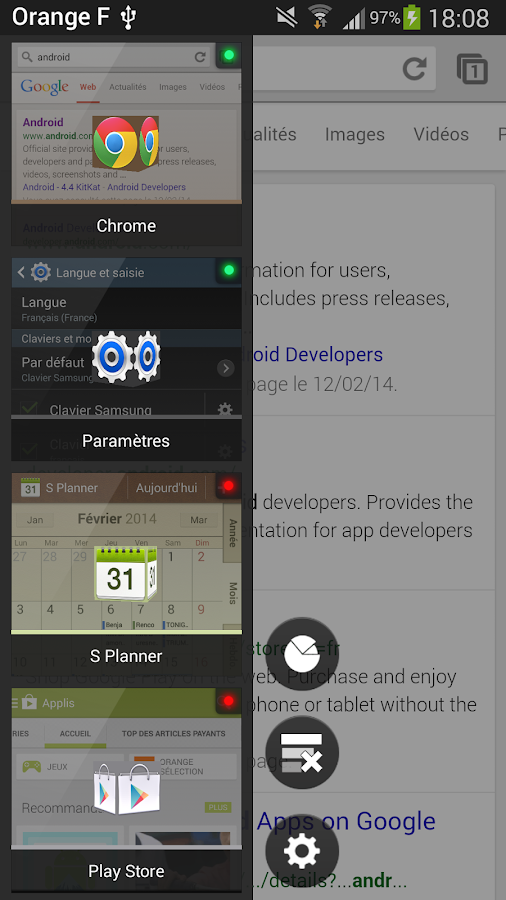Open the pie chart task manager button
This screenshot has height=900, width=506.
302,654
